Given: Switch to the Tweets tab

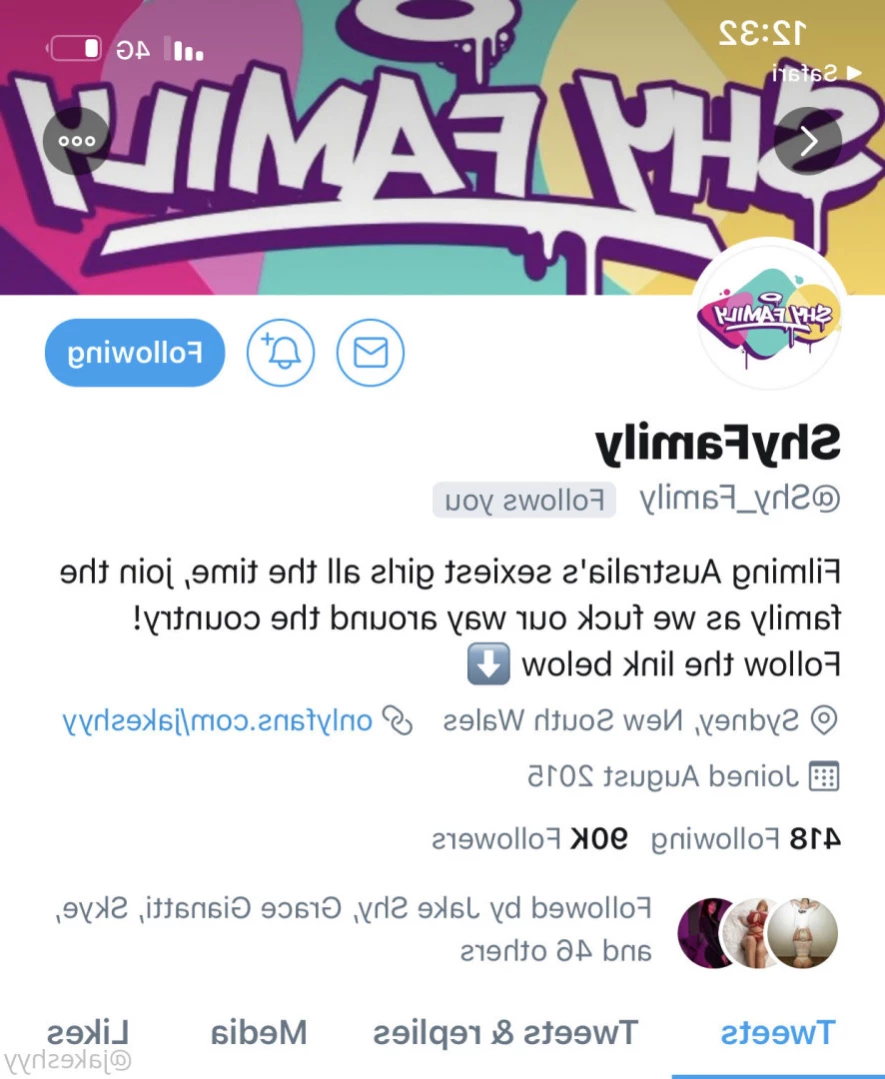Looking at the screenshot, I should click(777, 1032).
